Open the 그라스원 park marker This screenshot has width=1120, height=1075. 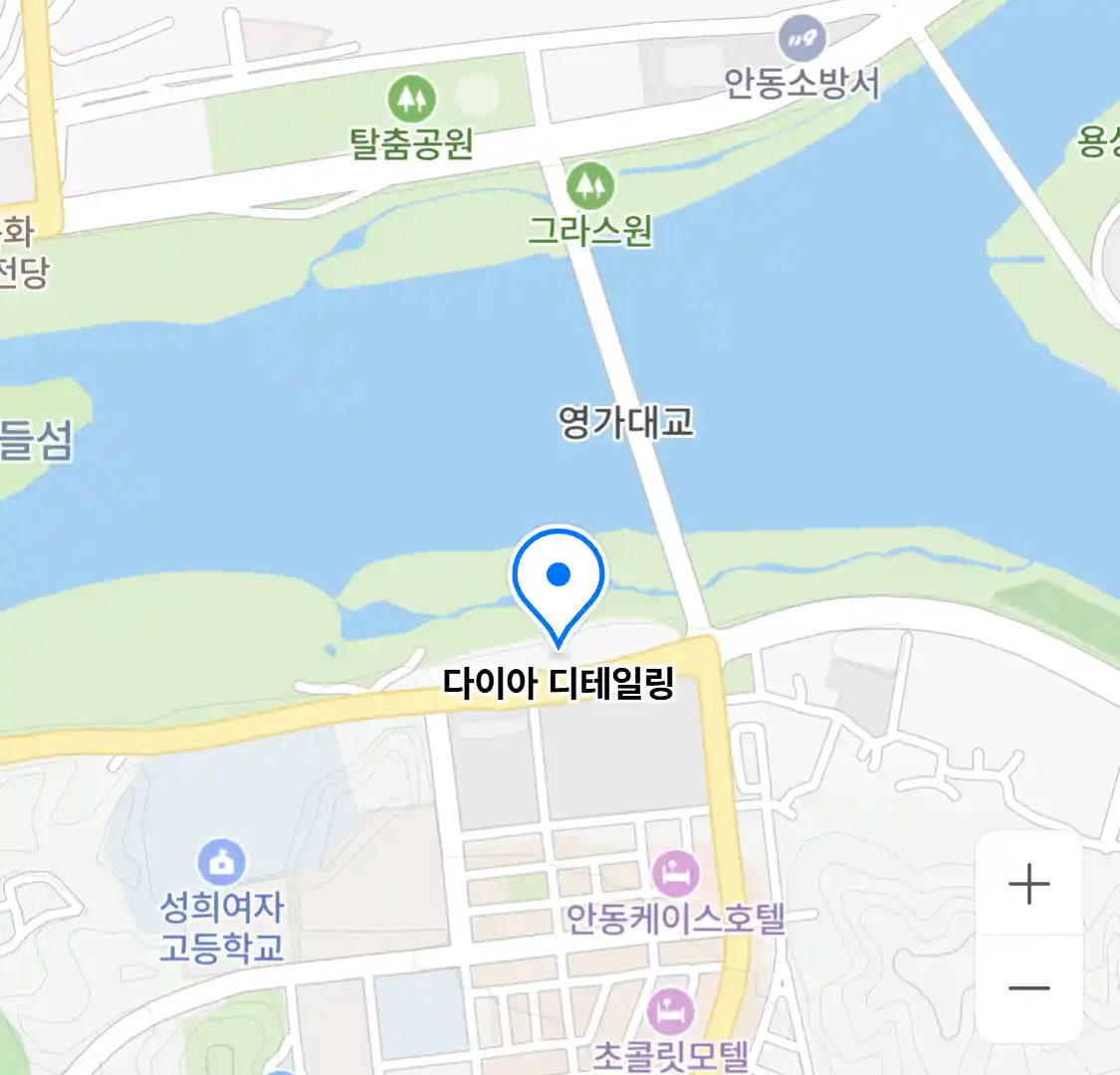pos(590,186)
